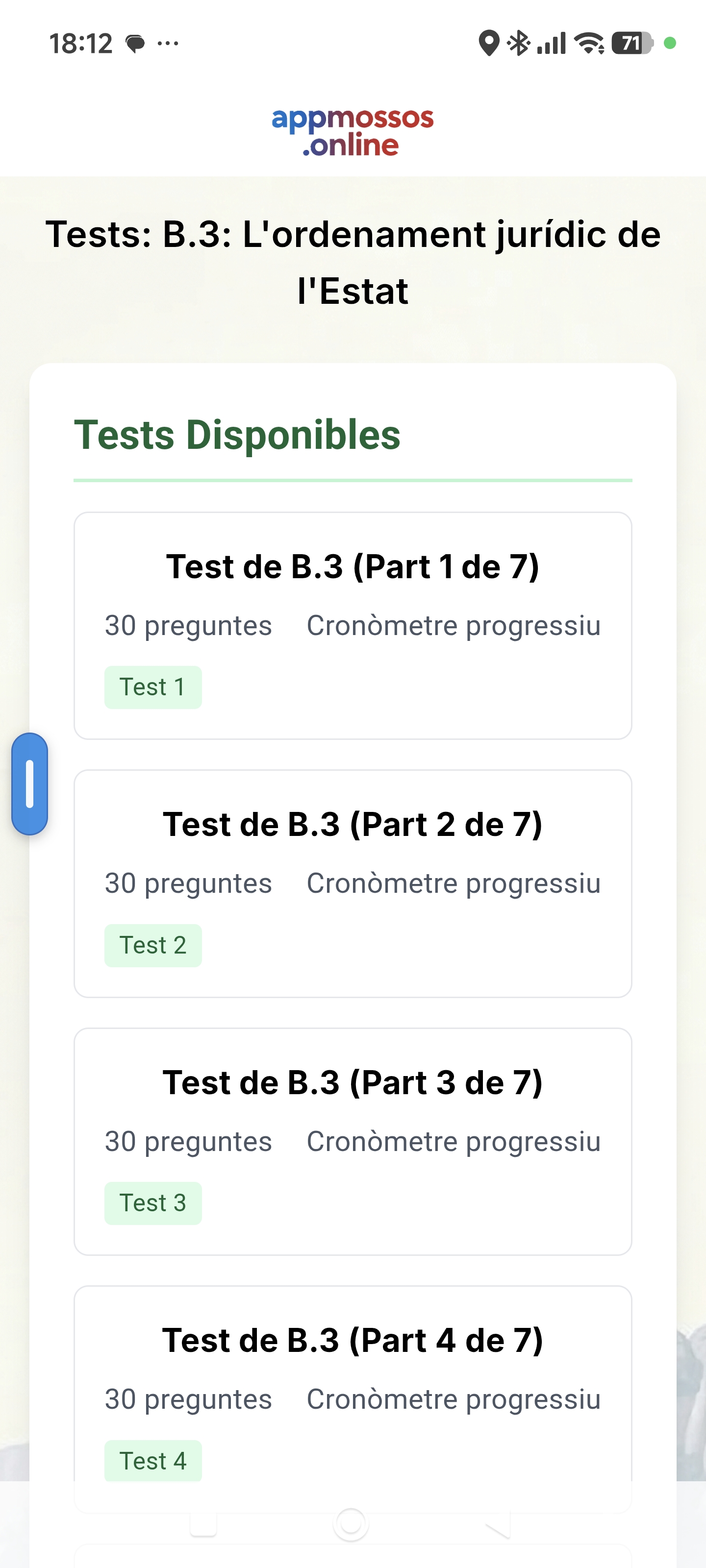Open the appmossos.online logo
Image resolution: width=706 pixels, height=1568 pixels.
click(352, 130)
